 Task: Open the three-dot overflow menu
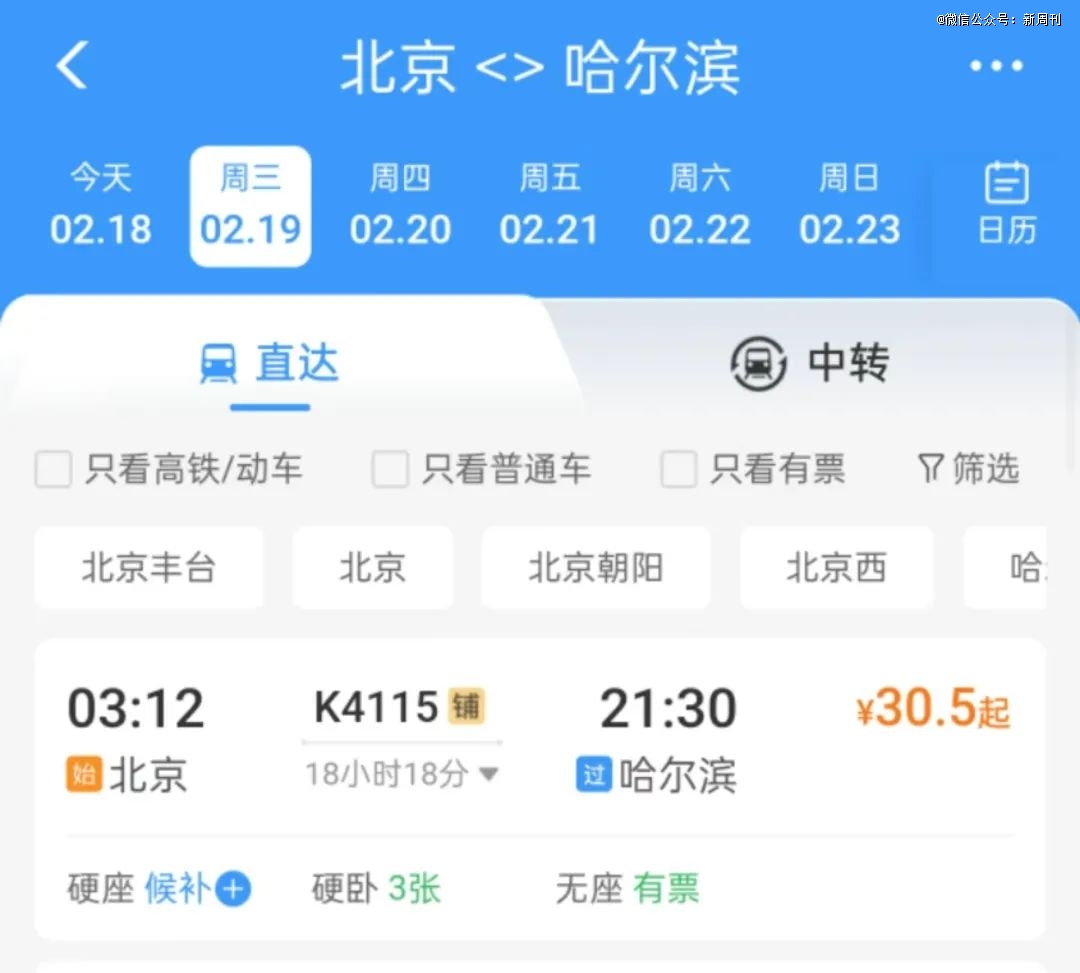[x=995, y=67]
